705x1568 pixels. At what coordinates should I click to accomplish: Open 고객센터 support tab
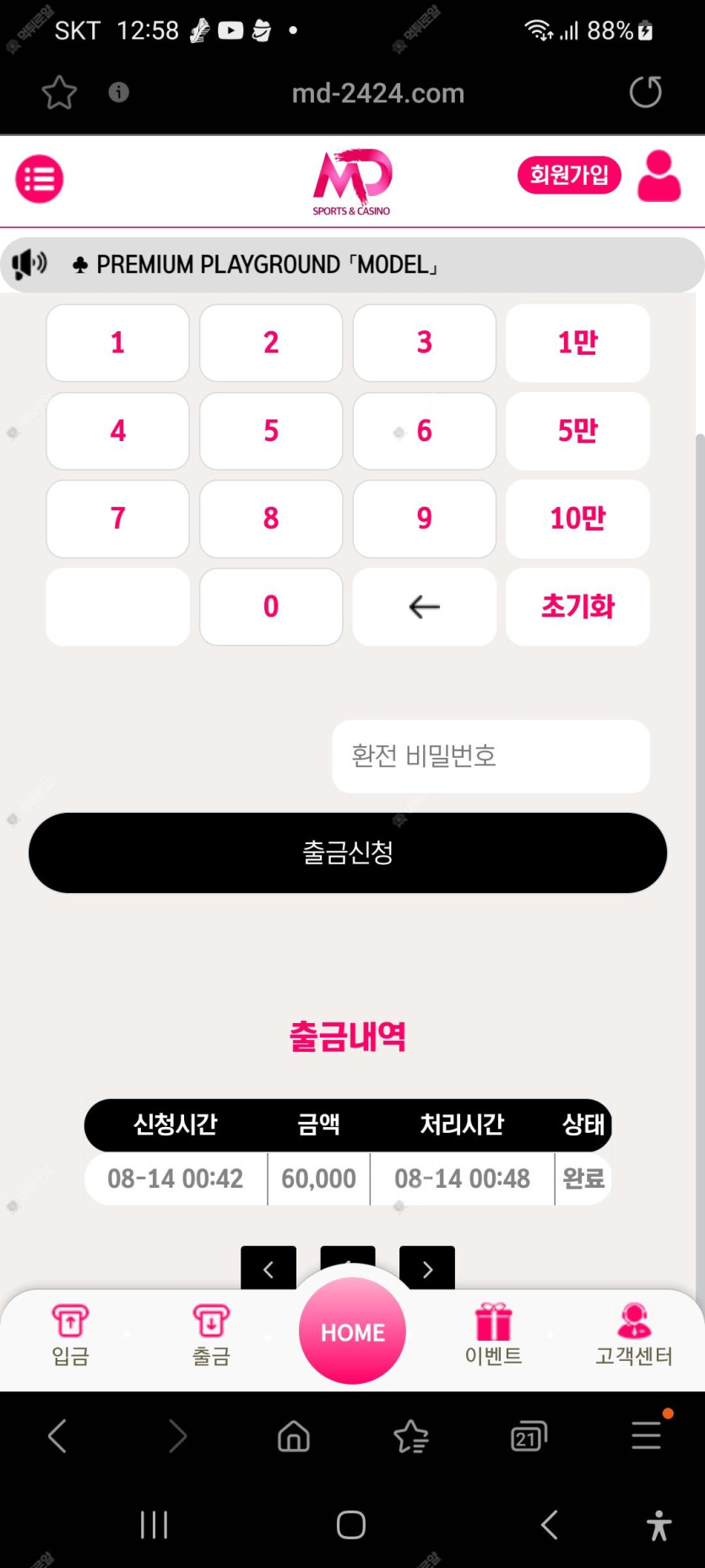(x=634, y=1334)
